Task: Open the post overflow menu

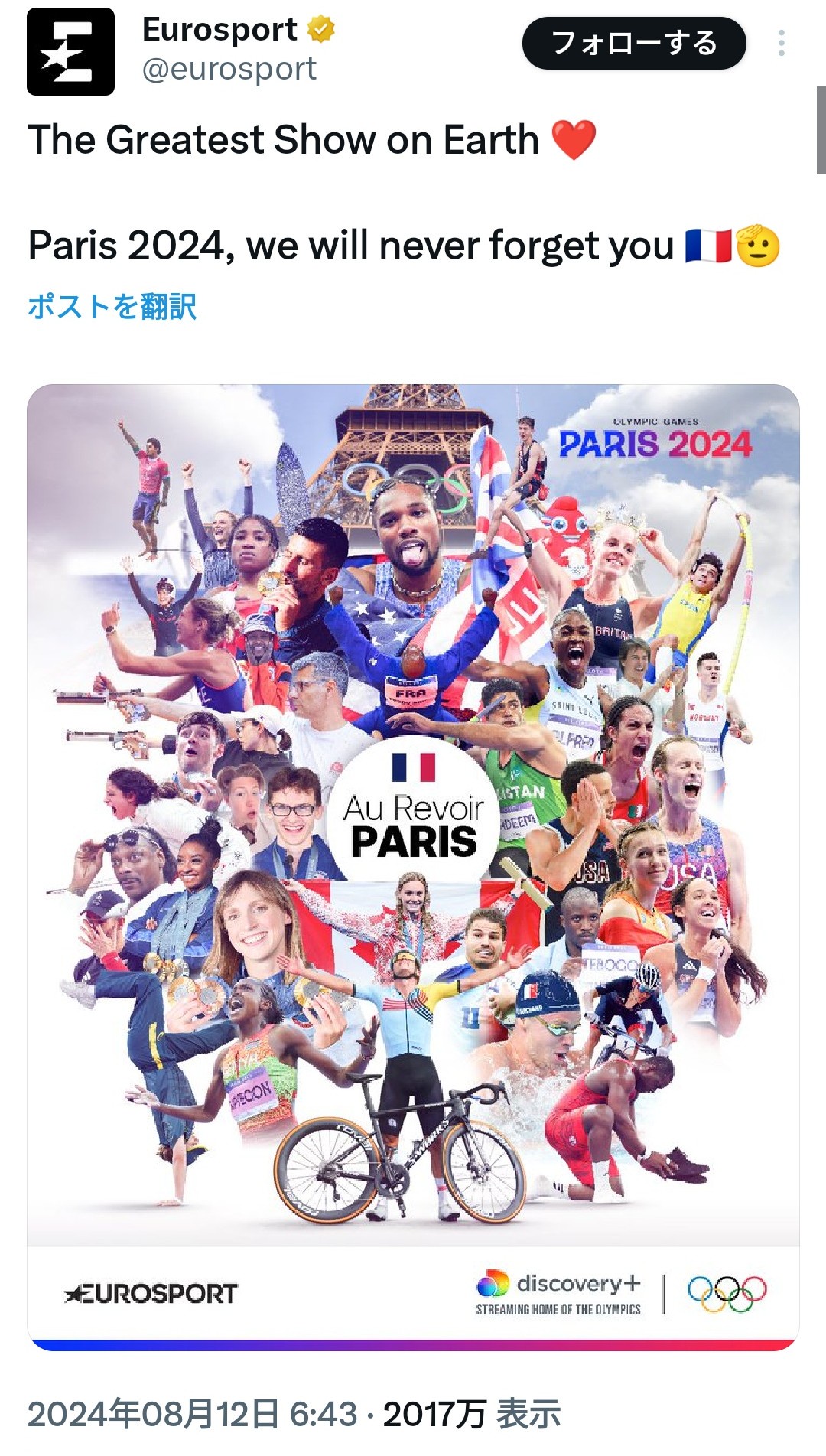Action: pyautogui.click(x=781, y=43)
